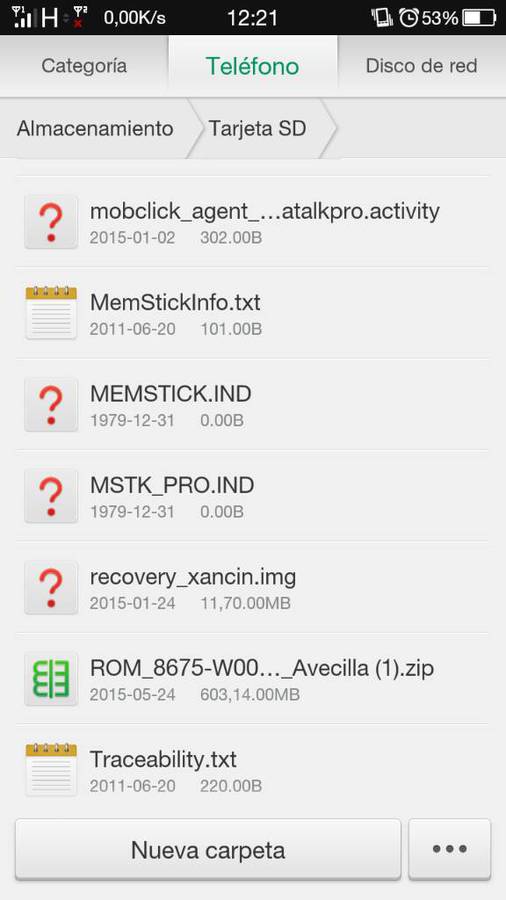Image resolution: width=506 pixels, height=900 pixels.
Task: Switch to the Categoría tab
Action: (84, 65)
